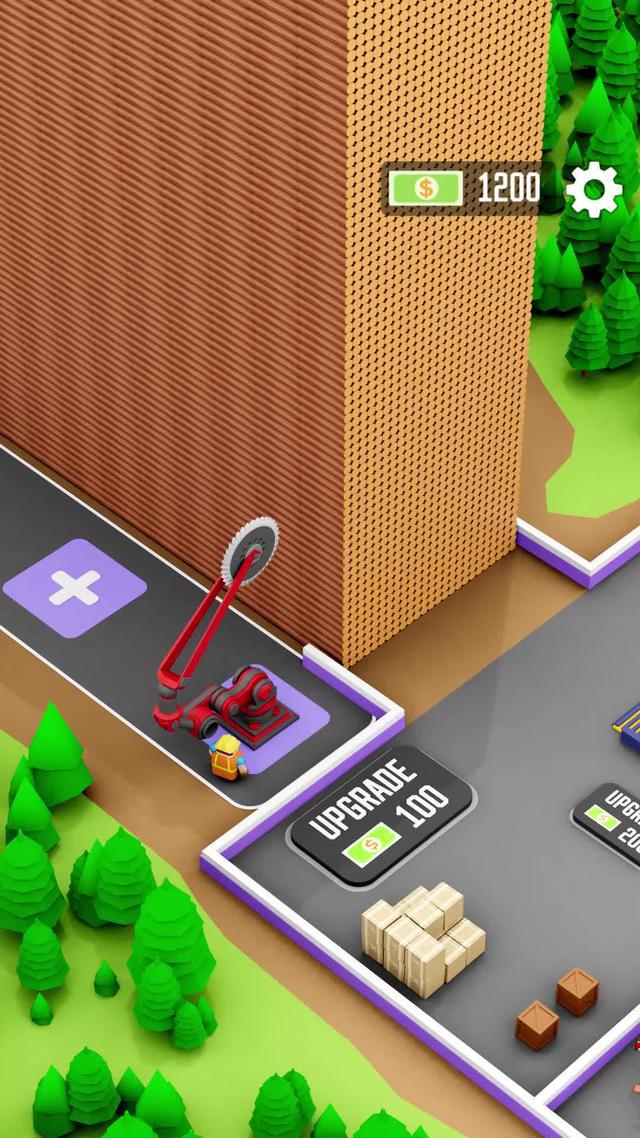Buy the Upgrade for 100
The image size is (640, 1138).
click(x=382, y=814)
